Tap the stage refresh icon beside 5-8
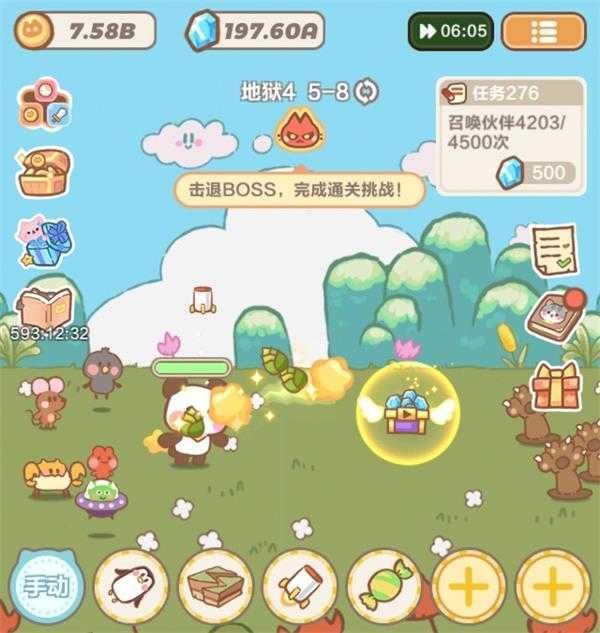 click(367, 92)
